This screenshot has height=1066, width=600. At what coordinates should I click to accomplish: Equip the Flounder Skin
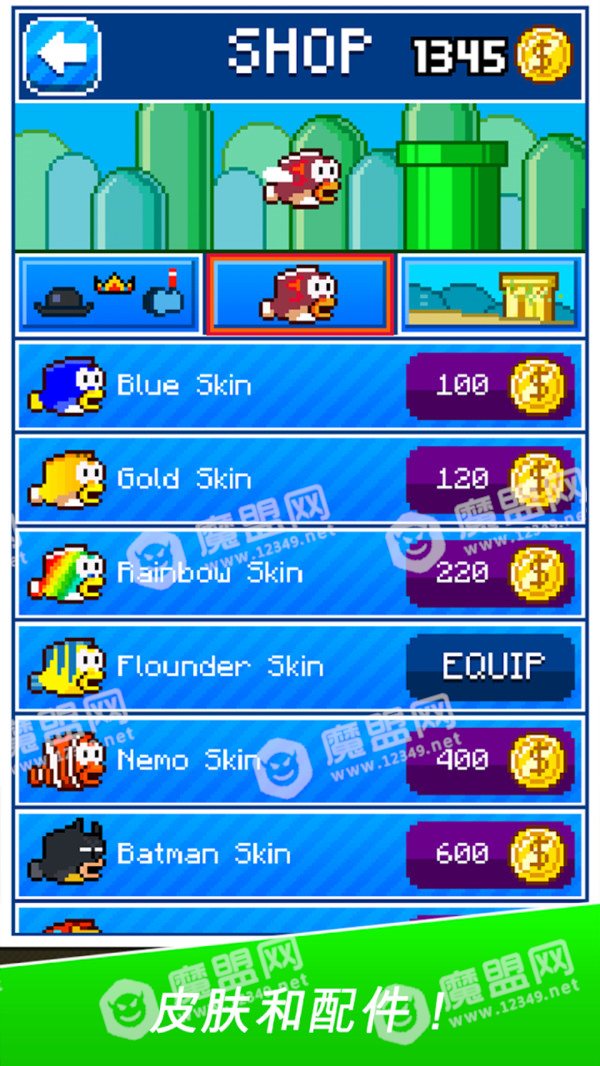coord(491,667)
